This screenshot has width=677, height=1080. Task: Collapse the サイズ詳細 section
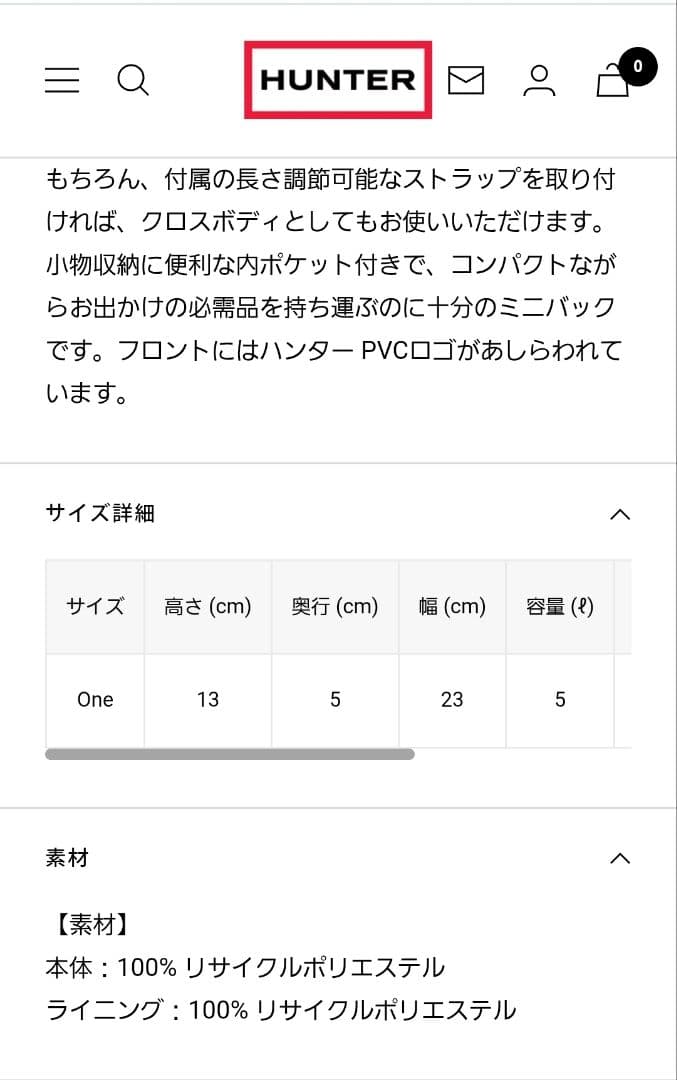tap(620, 514)
